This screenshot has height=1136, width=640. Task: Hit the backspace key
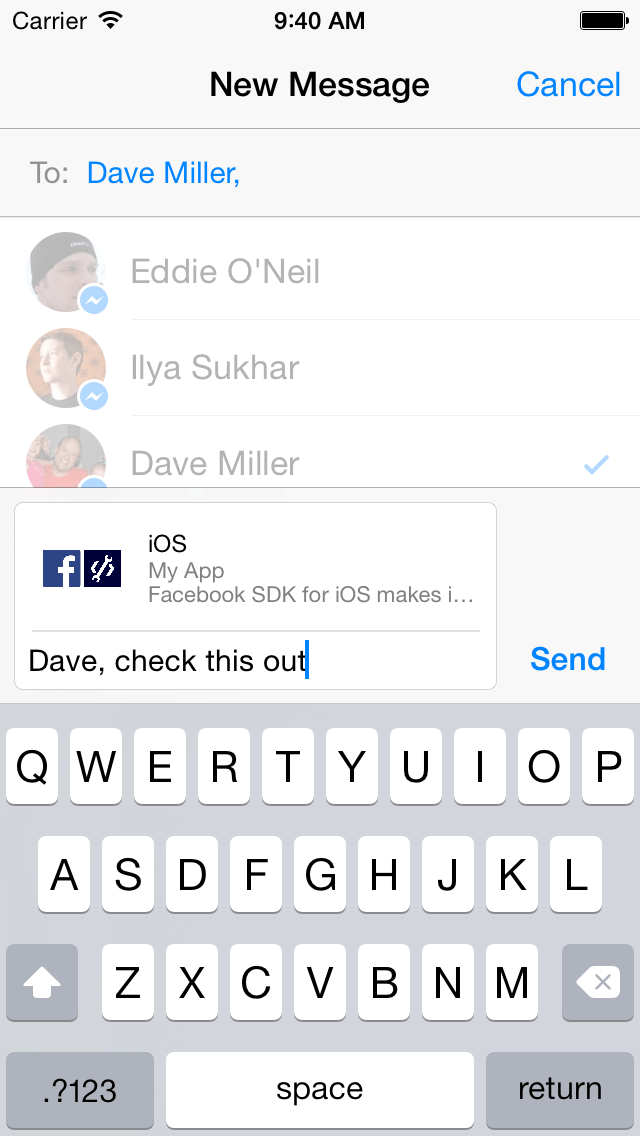pos(598,982)
